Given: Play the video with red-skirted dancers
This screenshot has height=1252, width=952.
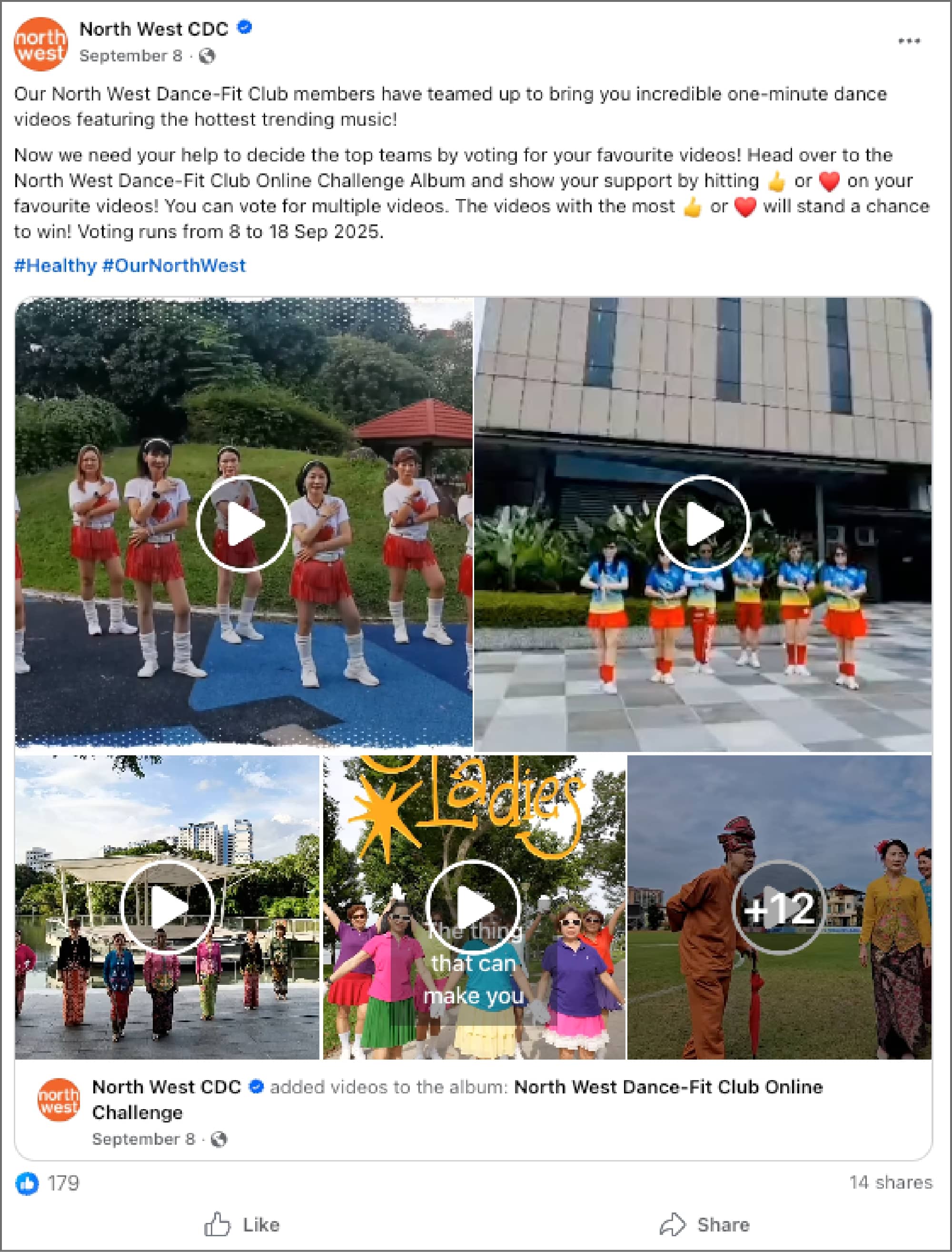Looking at the screenshot, I should tap(244, 524).
